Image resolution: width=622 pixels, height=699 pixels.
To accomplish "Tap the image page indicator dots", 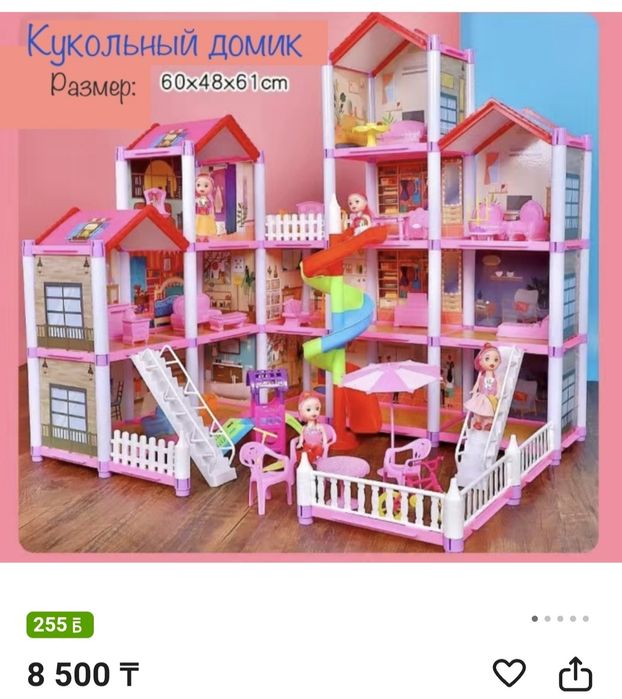I will [560, 619].
